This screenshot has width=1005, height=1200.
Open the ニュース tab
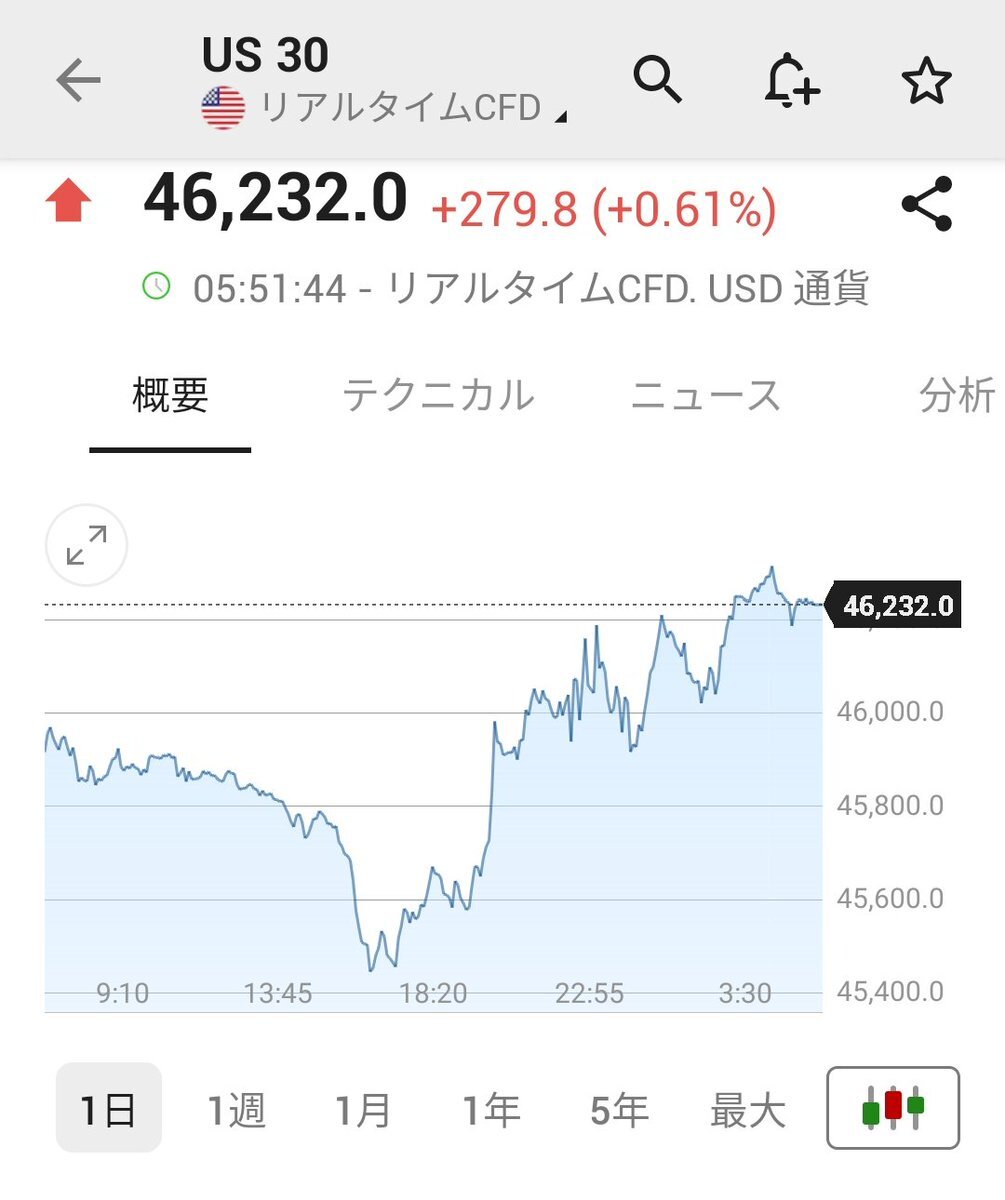(x=705, y=396)
